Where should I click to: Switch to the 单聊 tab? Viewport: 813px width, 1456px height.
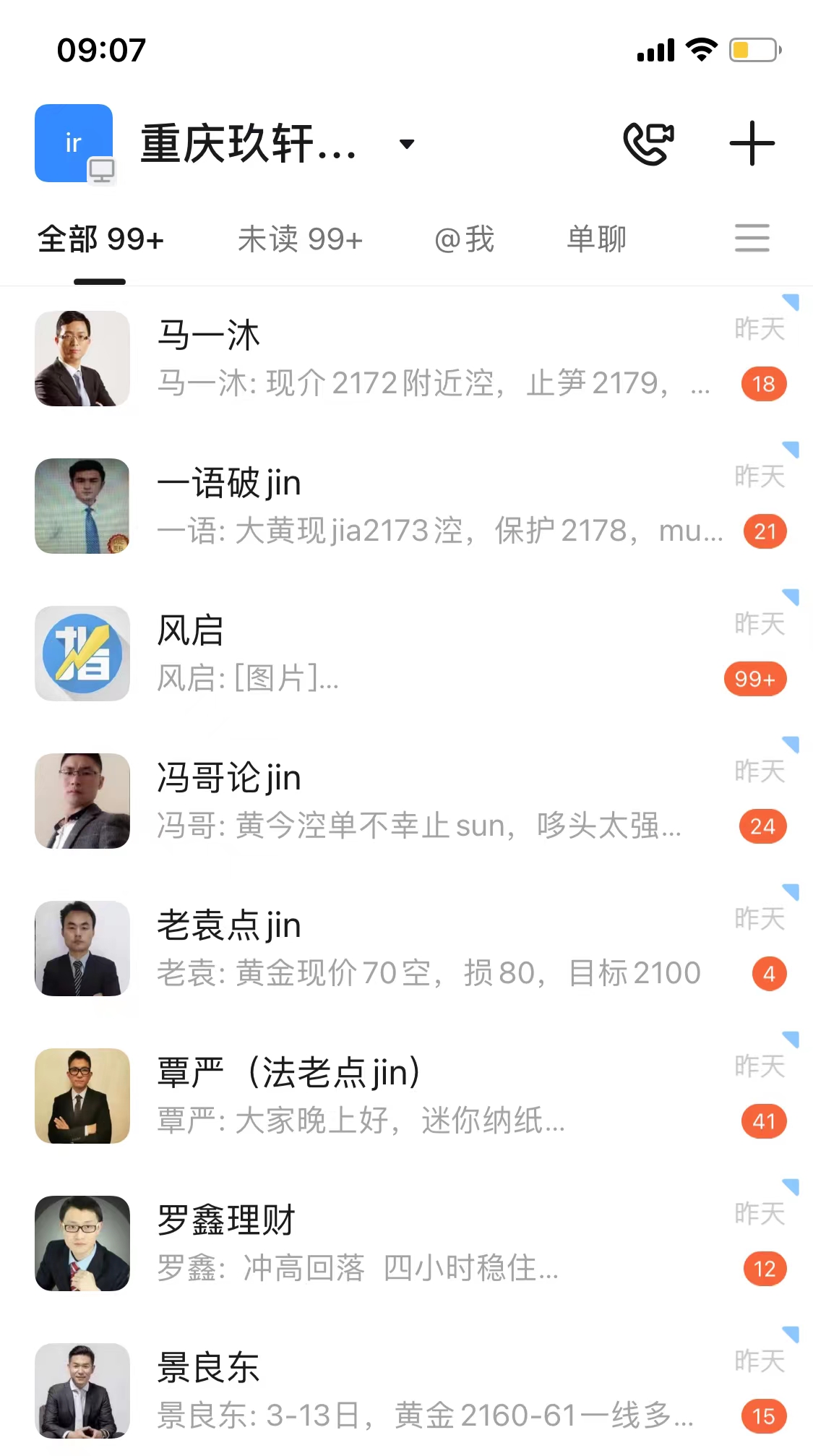[x=596, y=239]
